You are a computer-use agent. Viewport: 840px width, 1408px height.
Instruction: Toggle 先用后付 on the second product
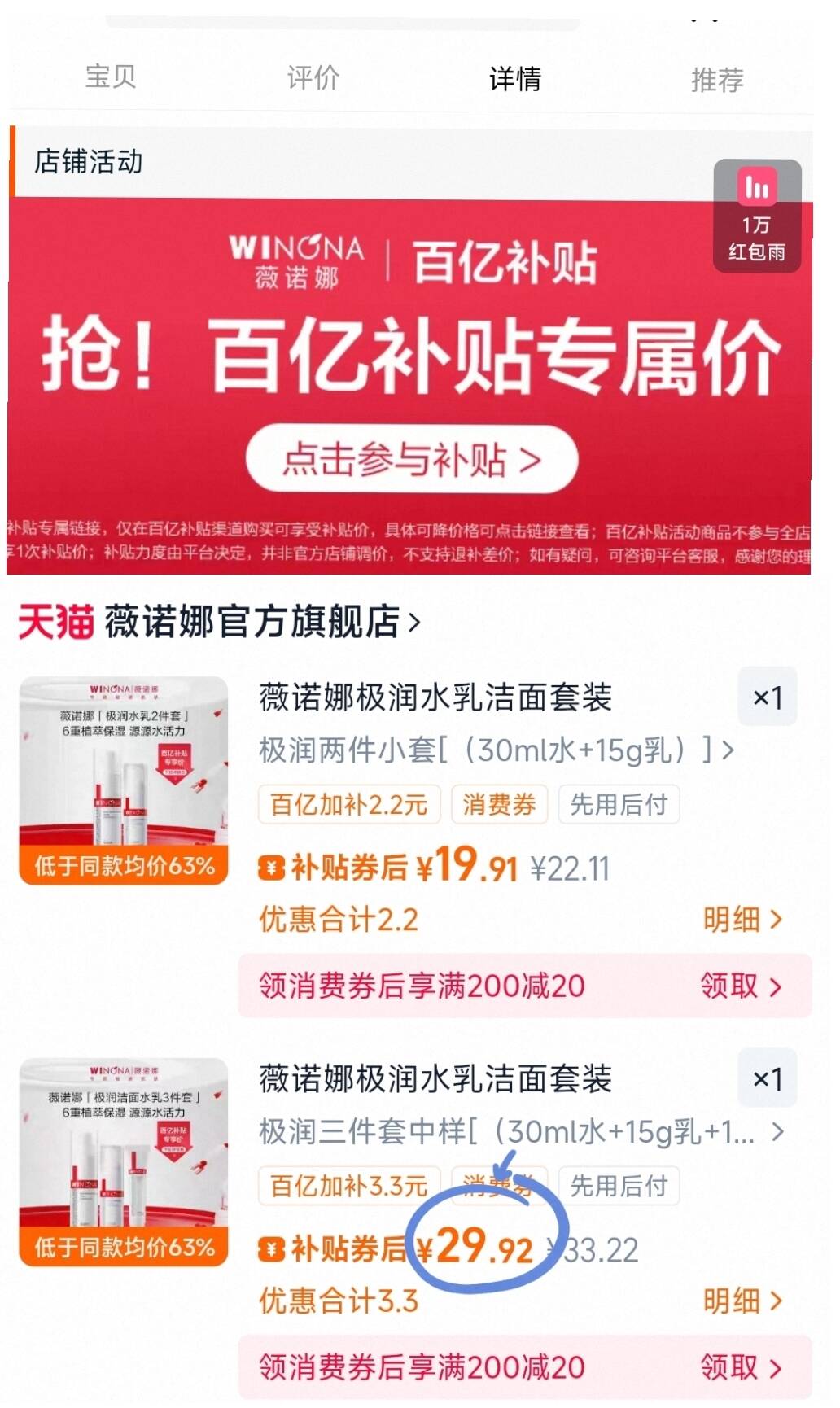[619, 1186]
